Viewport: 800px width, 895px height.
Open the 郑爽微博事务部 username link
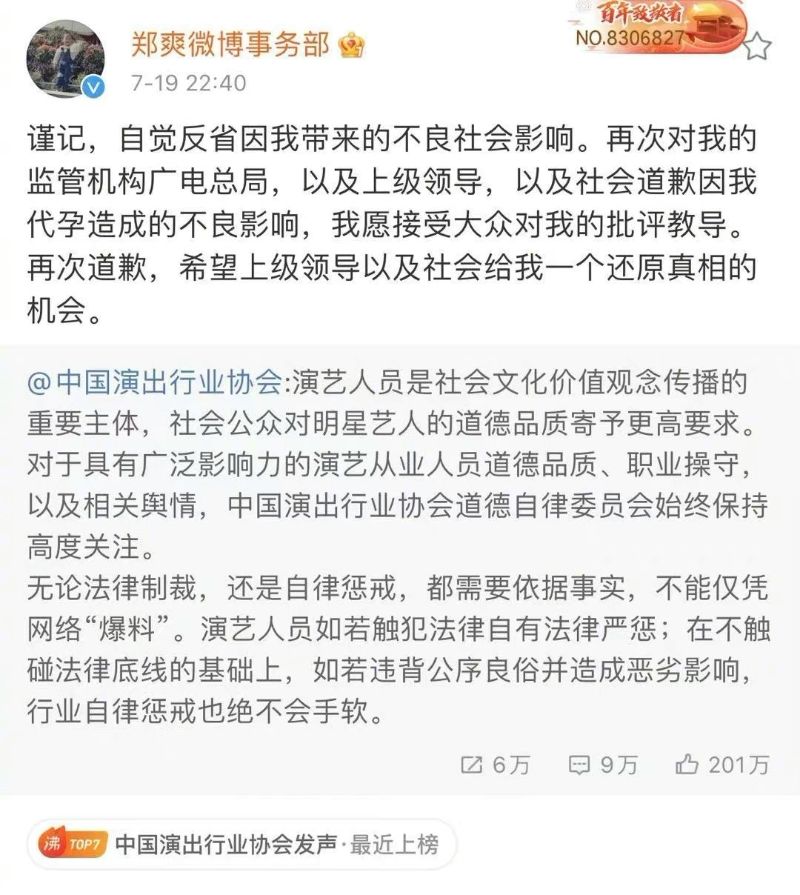(233, 43)
